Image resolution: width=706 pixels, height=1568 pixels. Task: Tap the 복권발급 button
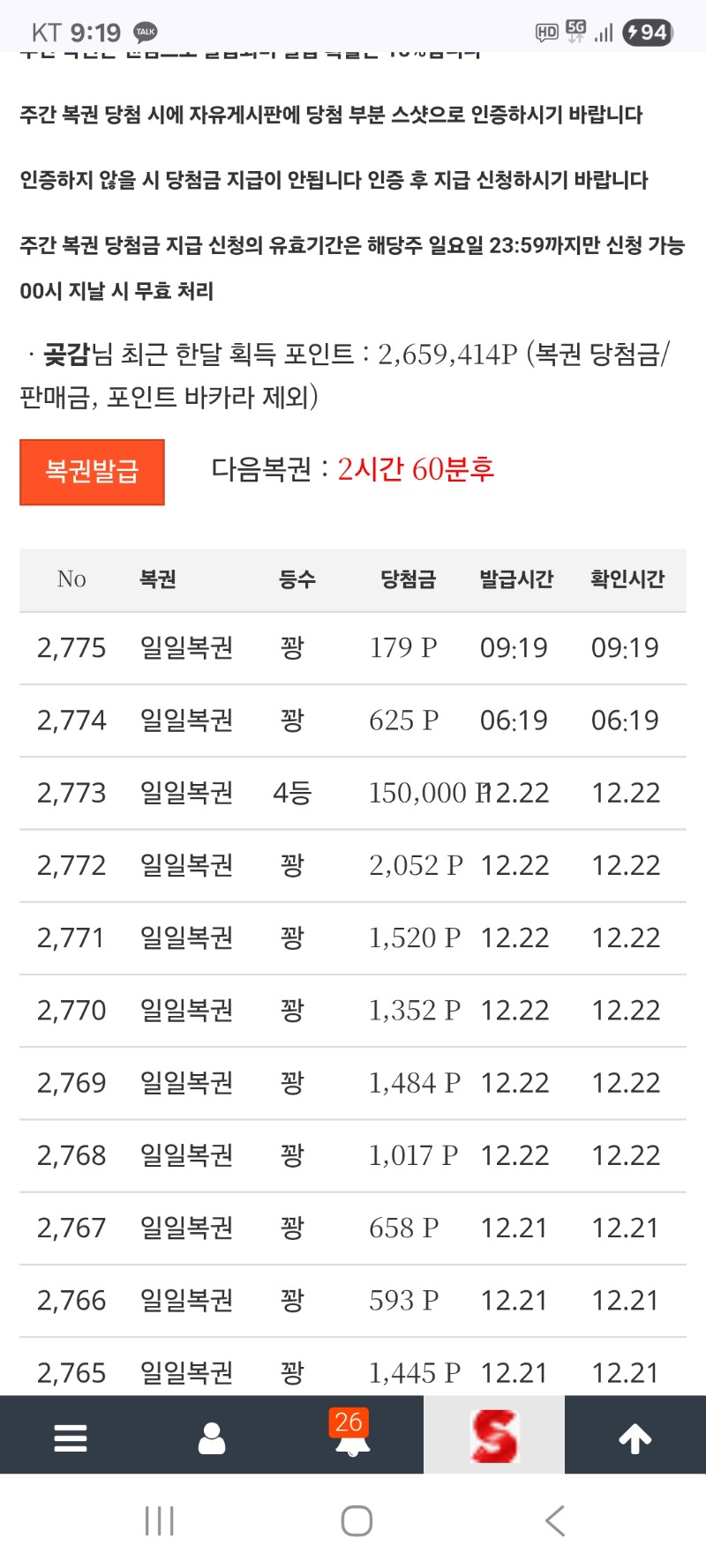92,472
